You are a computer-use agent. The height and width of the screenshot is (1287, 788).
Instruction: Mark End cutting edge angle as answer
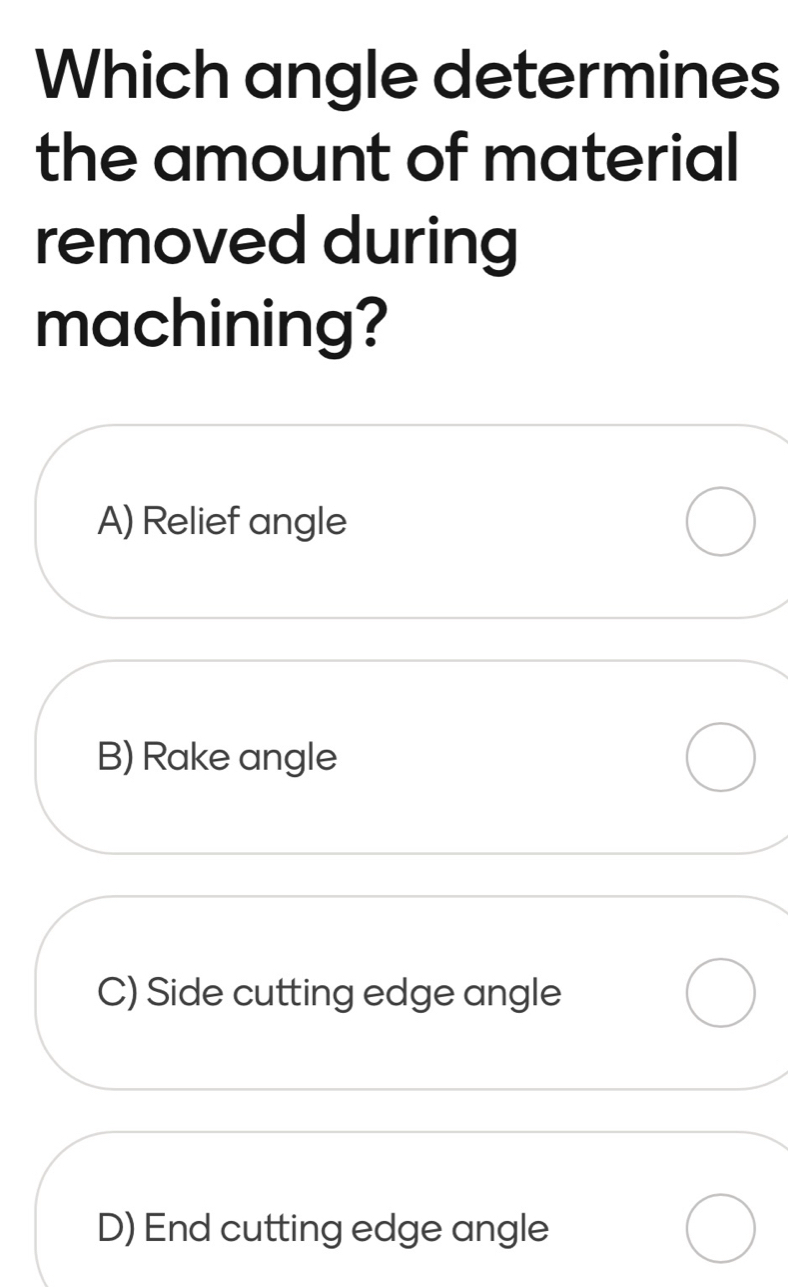coord(720,1228)
